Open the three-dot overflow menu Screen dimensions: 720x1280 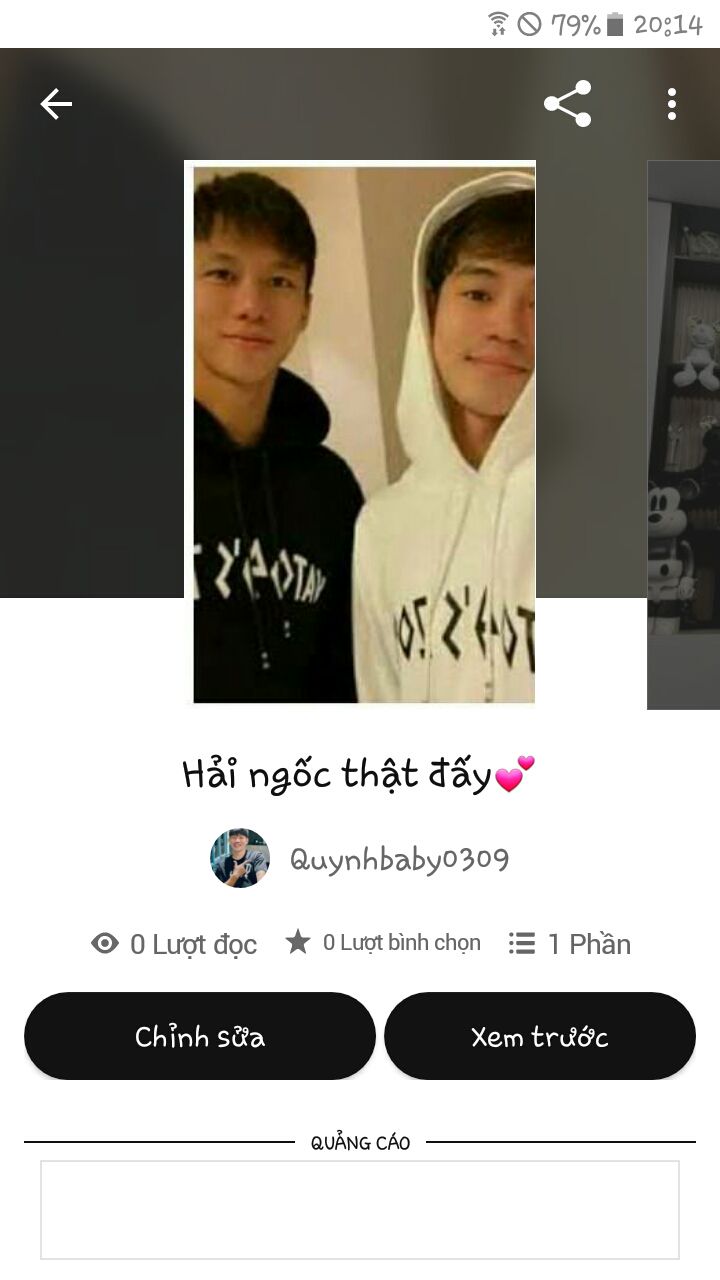[x=671, y=104]
